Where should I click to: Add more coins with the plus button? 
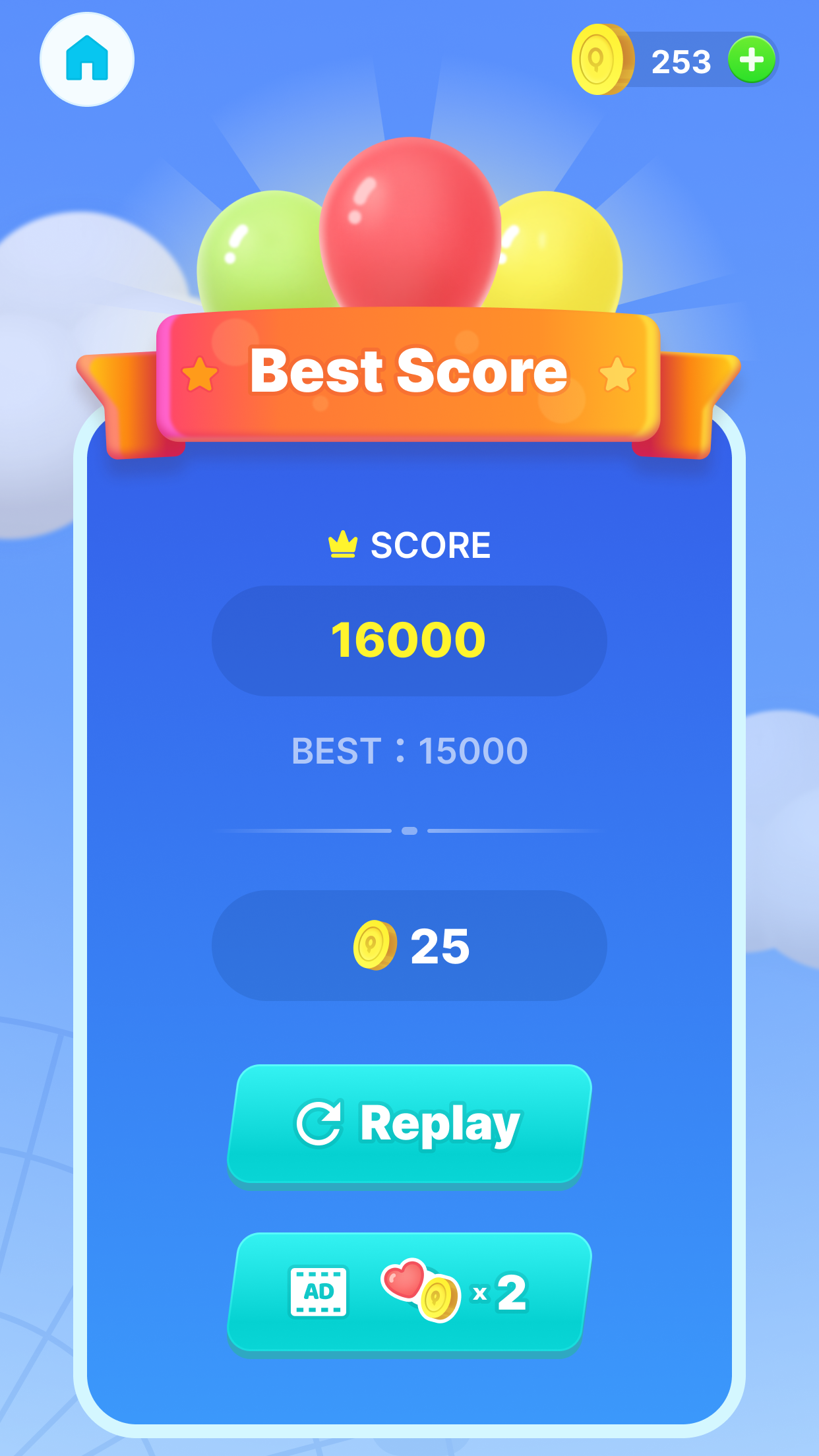(x=751, y=60)
